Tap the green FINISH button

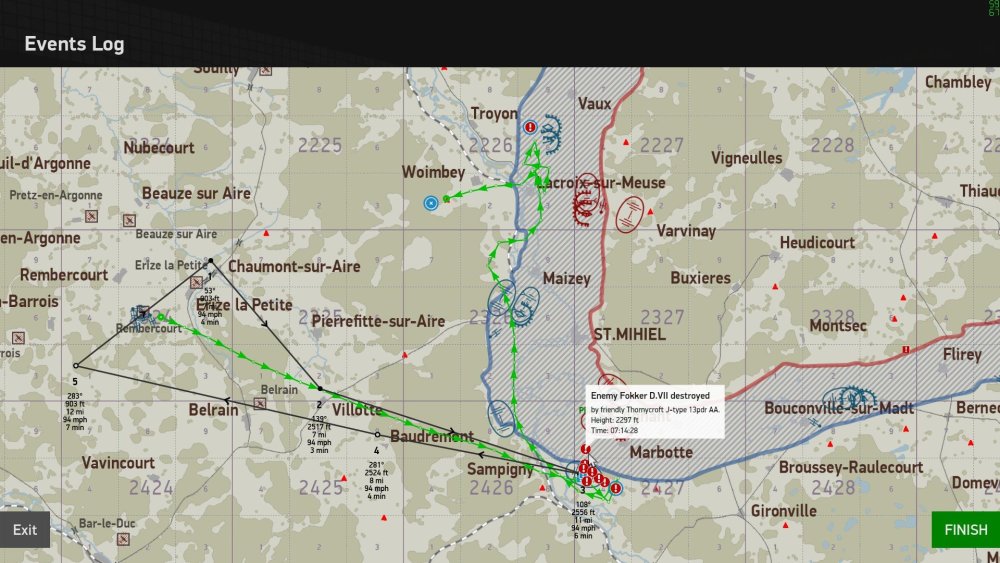965,530
